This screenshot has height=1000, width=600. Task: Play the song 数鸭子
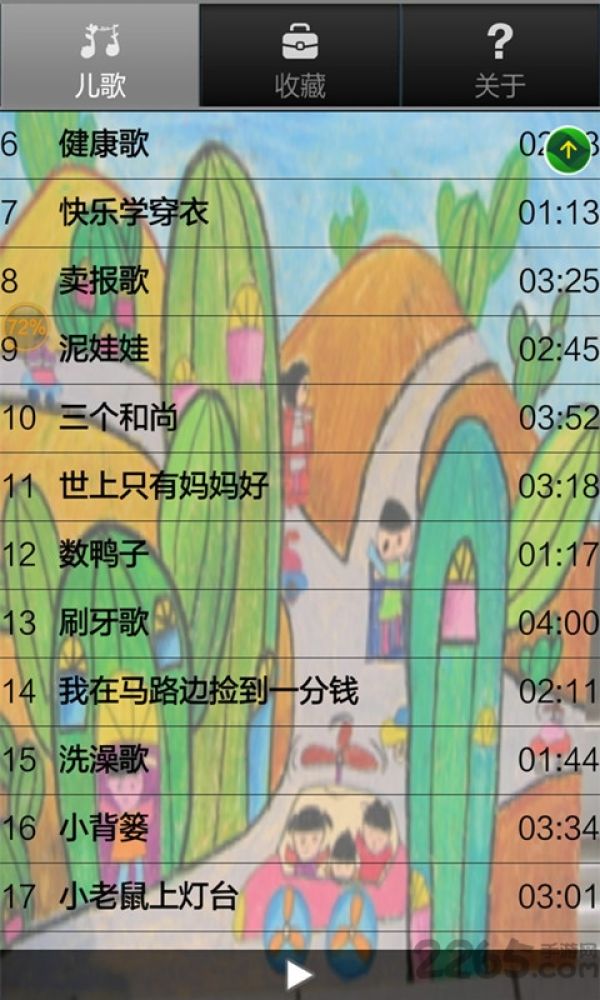click(x=300, y=555)
